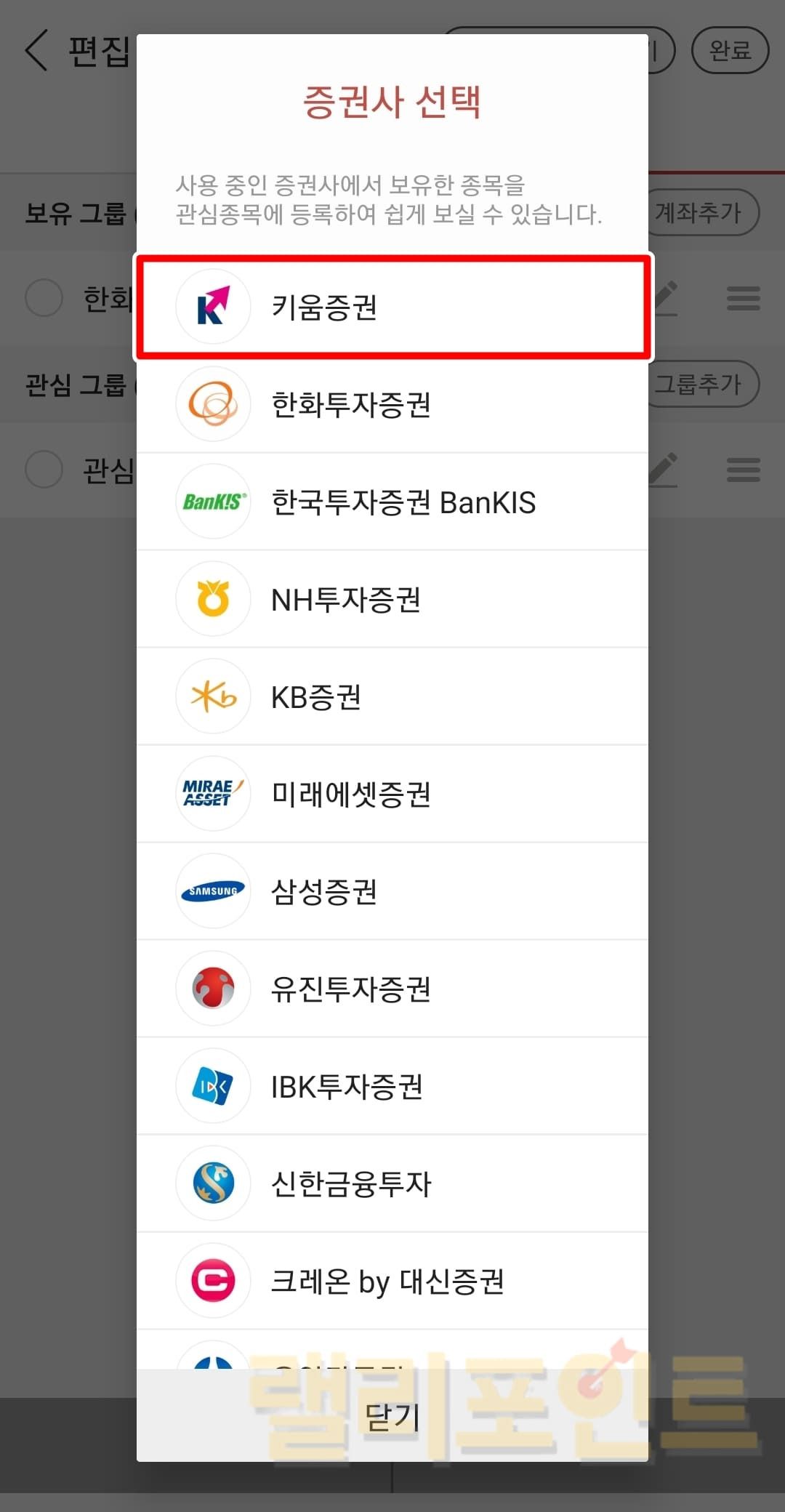This screenshot has width=785, height=1512.
Task: Choose 한화투자증권 as the brokerage
Action: 392,405
